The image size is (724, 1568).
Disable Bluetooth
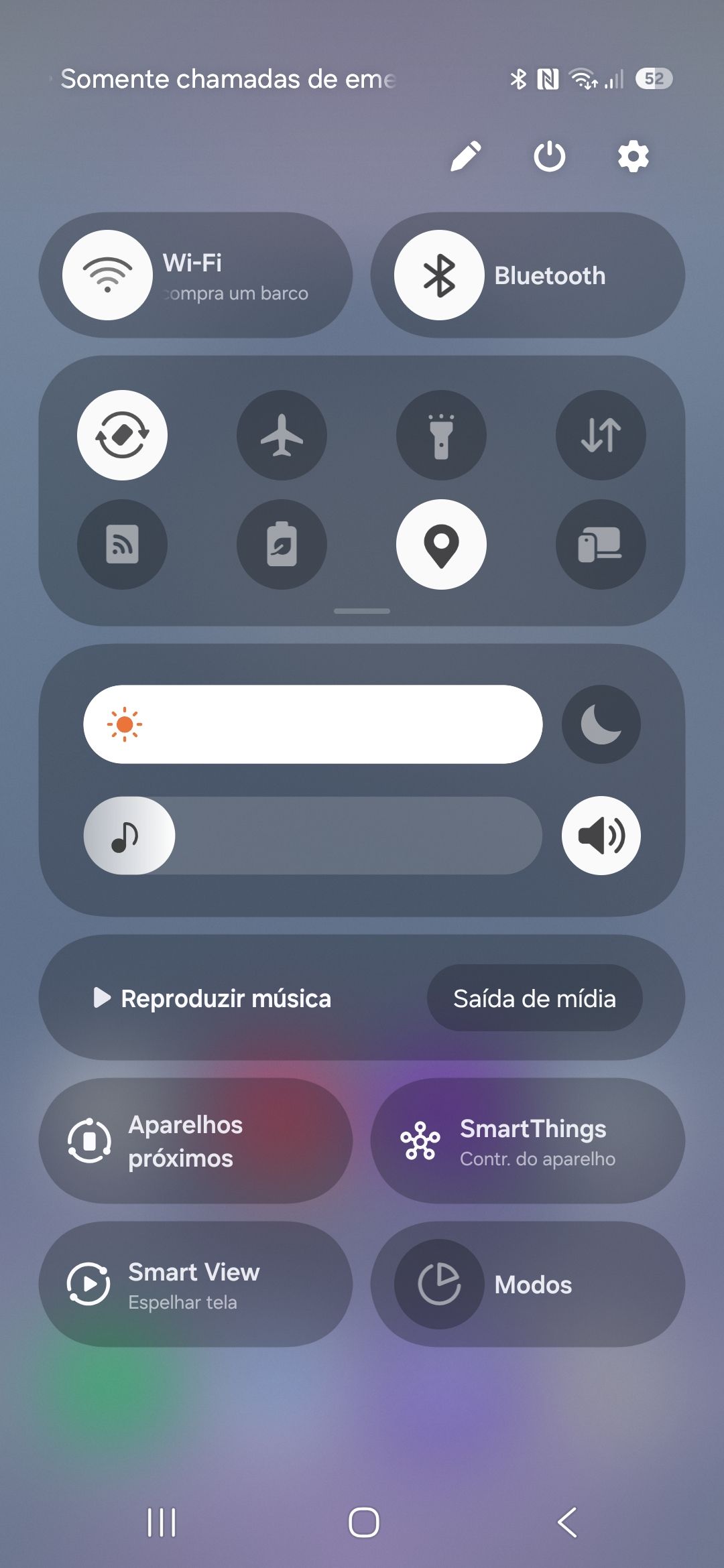click(439, 275)
